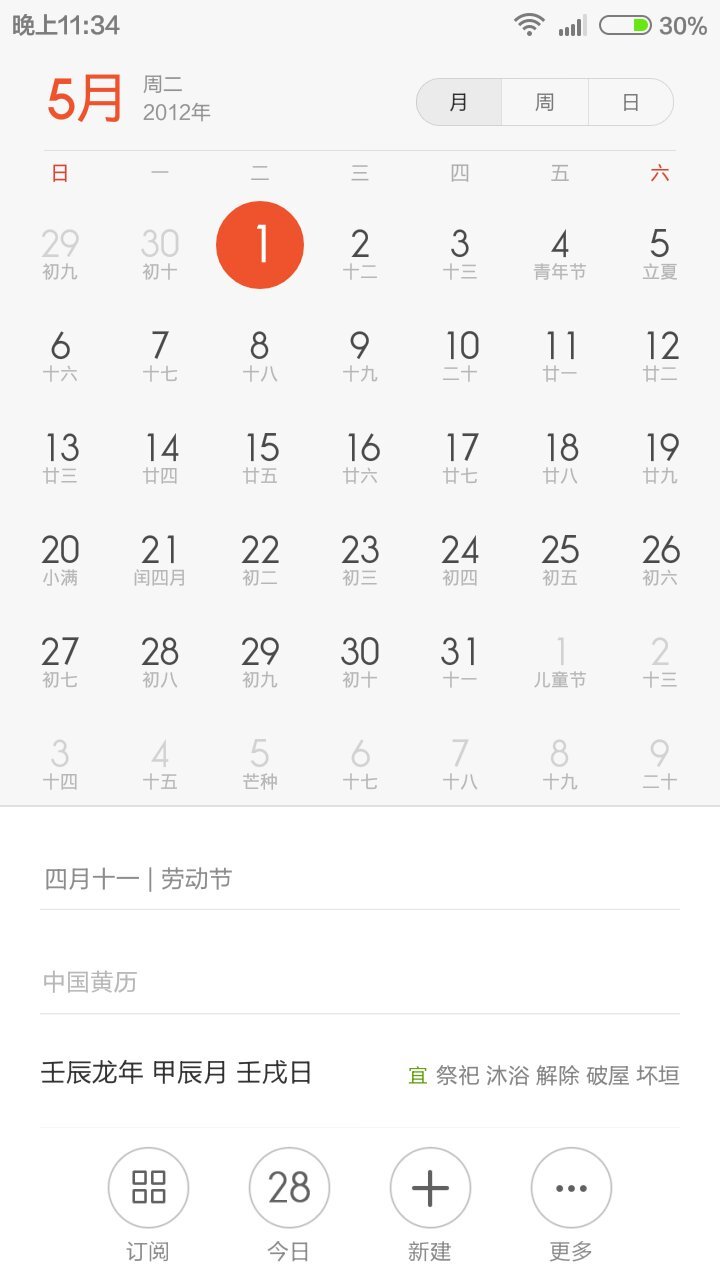Select June 5 labeled 芒种

point(260,764)
